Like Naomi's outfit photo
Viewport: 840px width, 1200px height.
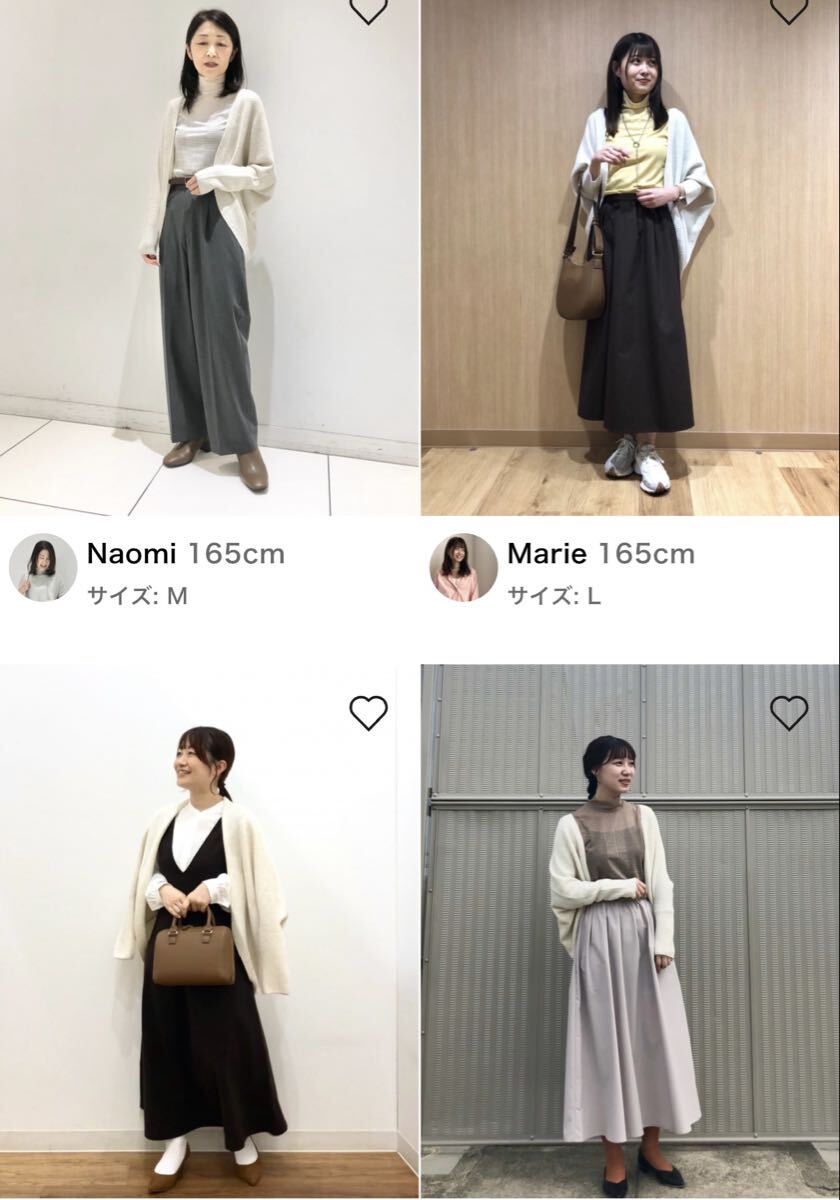point(368,9)
